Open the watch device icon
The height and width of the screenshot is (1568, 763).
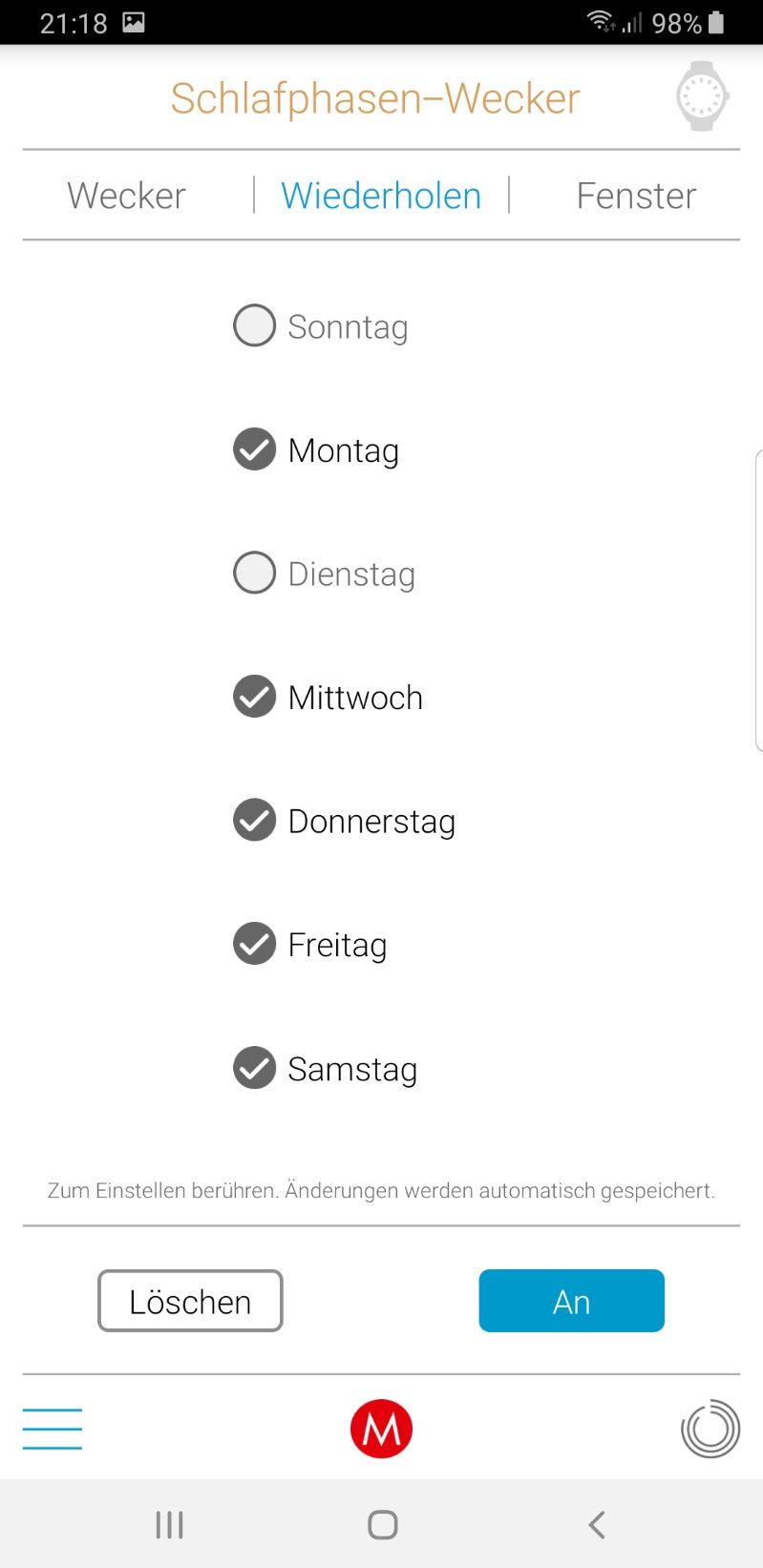coord(703,96)
